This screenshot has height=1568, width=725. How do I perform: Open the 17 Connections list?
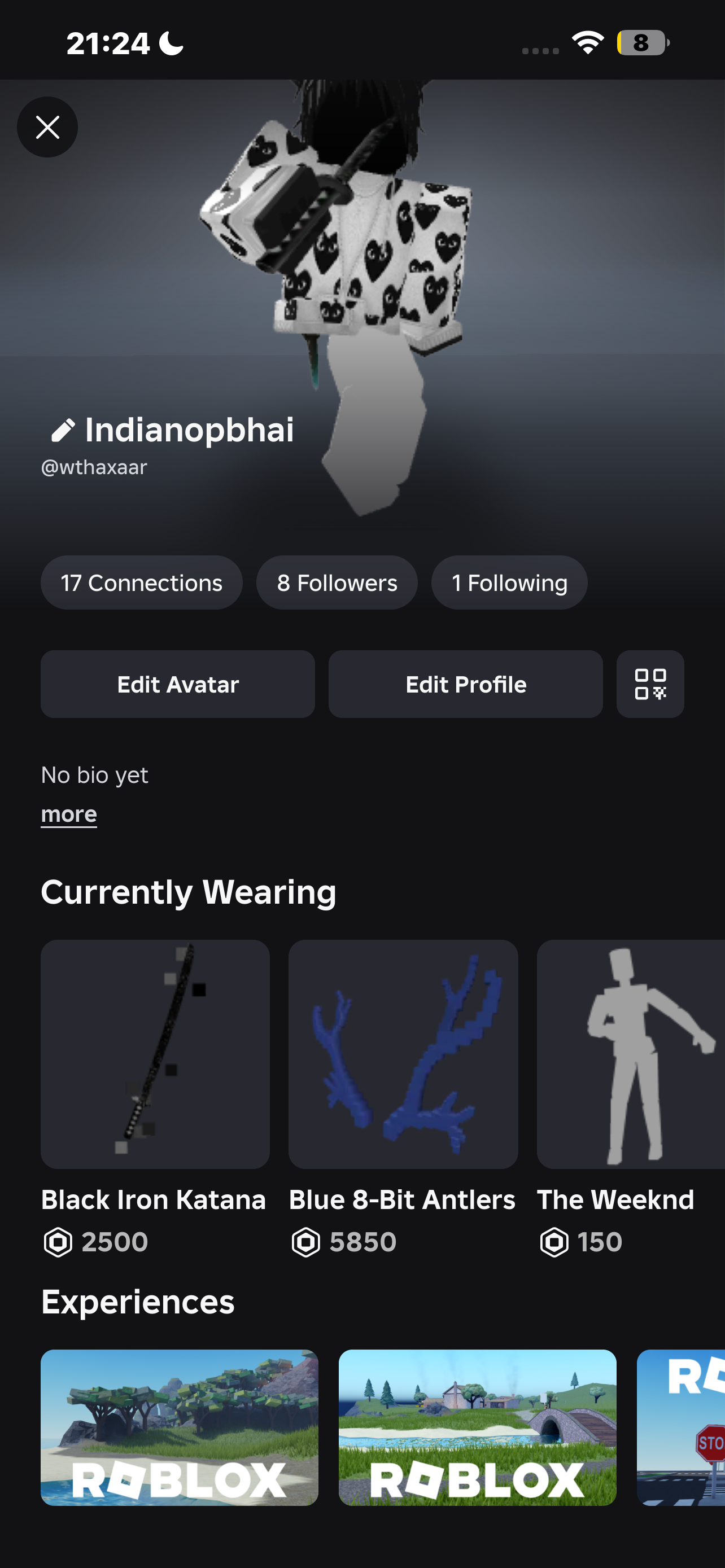pos(141,582)
